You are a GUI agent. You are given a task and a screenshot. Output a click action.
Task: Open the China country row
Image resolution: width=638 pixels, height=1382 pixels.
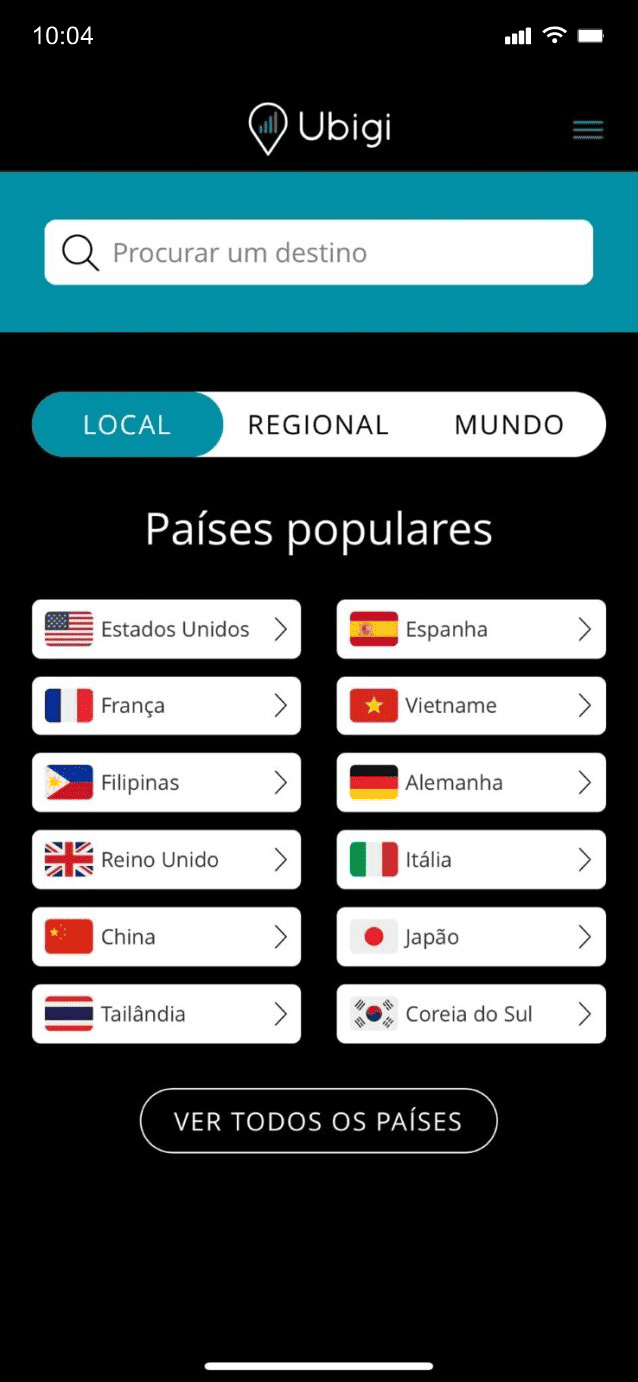(x=166, y=937)
